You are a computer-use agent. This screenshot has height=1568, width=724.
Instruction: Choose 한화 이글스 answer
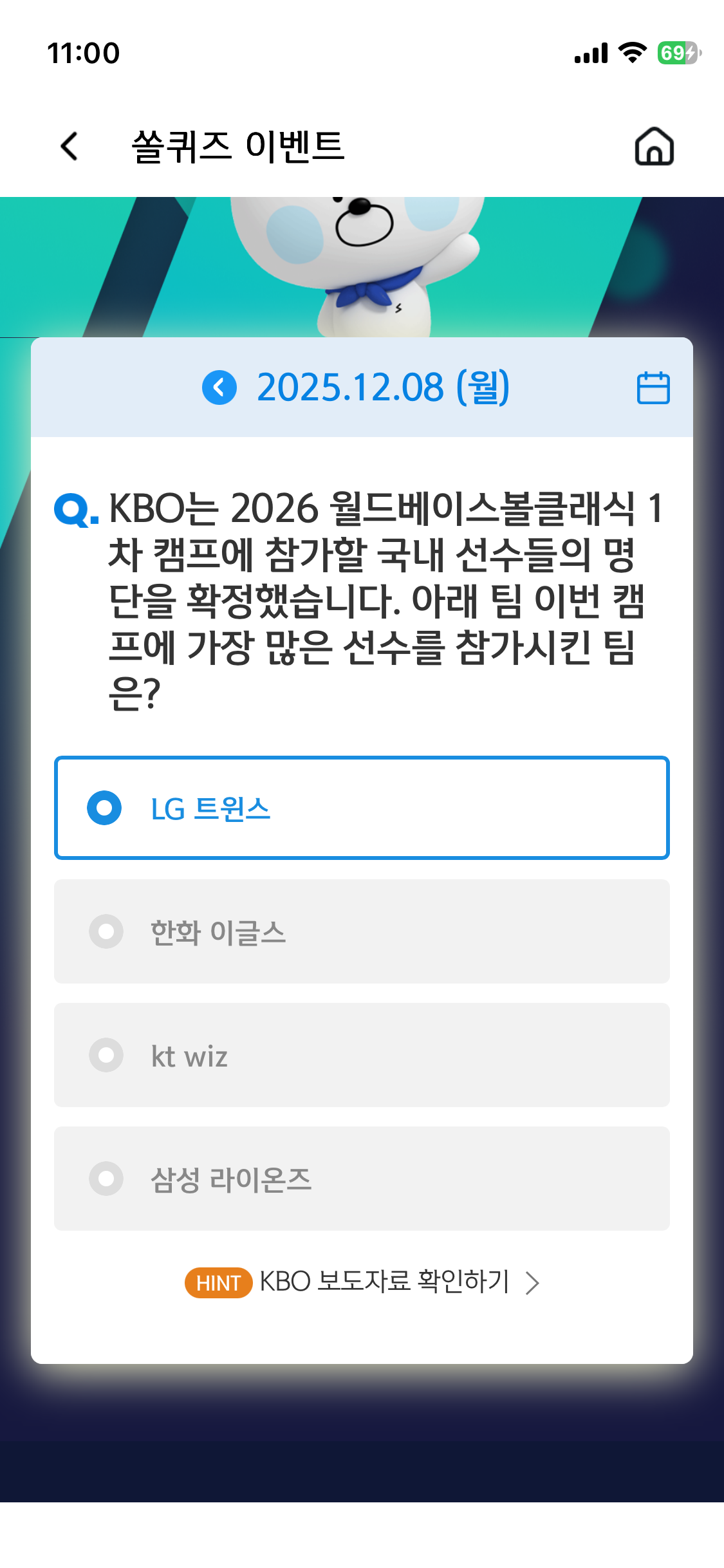coord(362,931)
